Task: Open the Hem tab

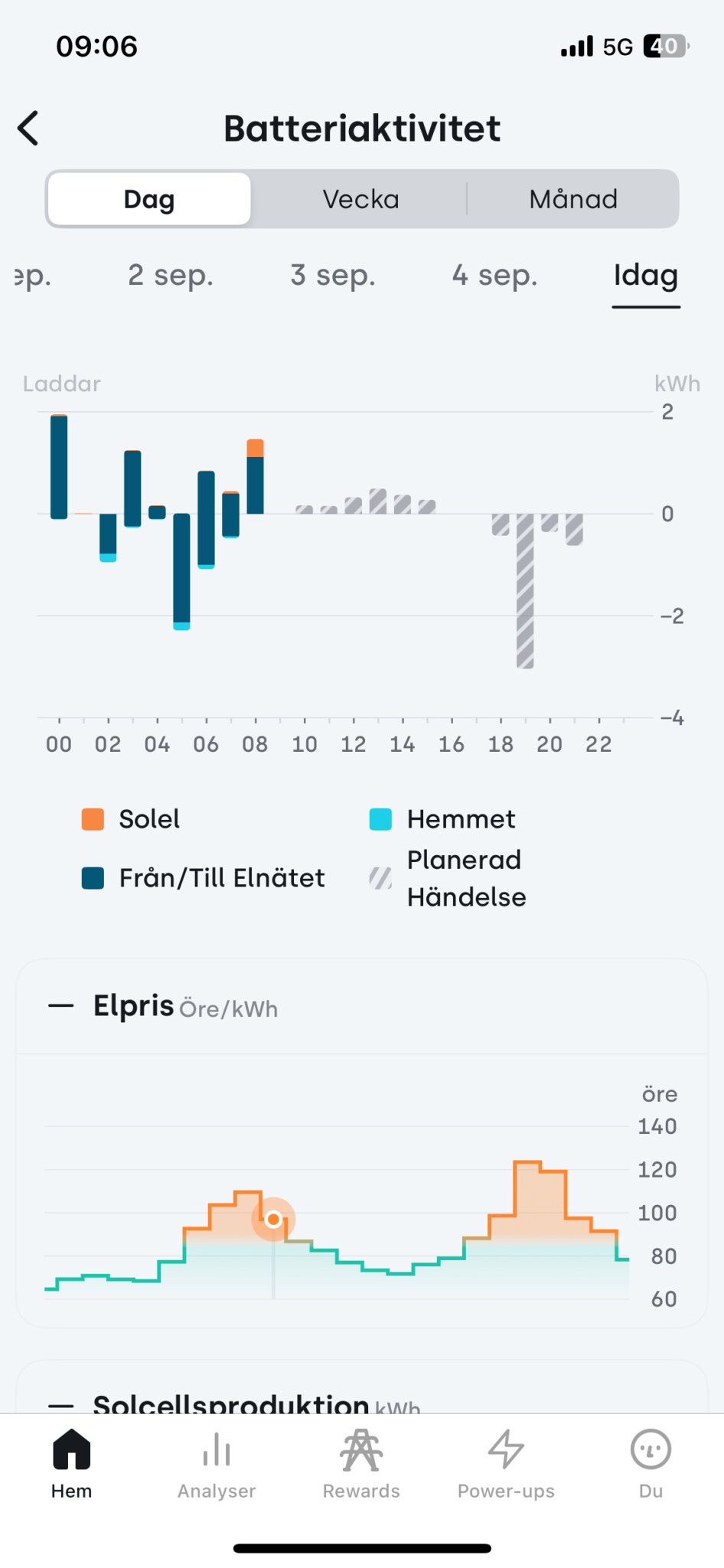Action: (x=72, y=1463)
